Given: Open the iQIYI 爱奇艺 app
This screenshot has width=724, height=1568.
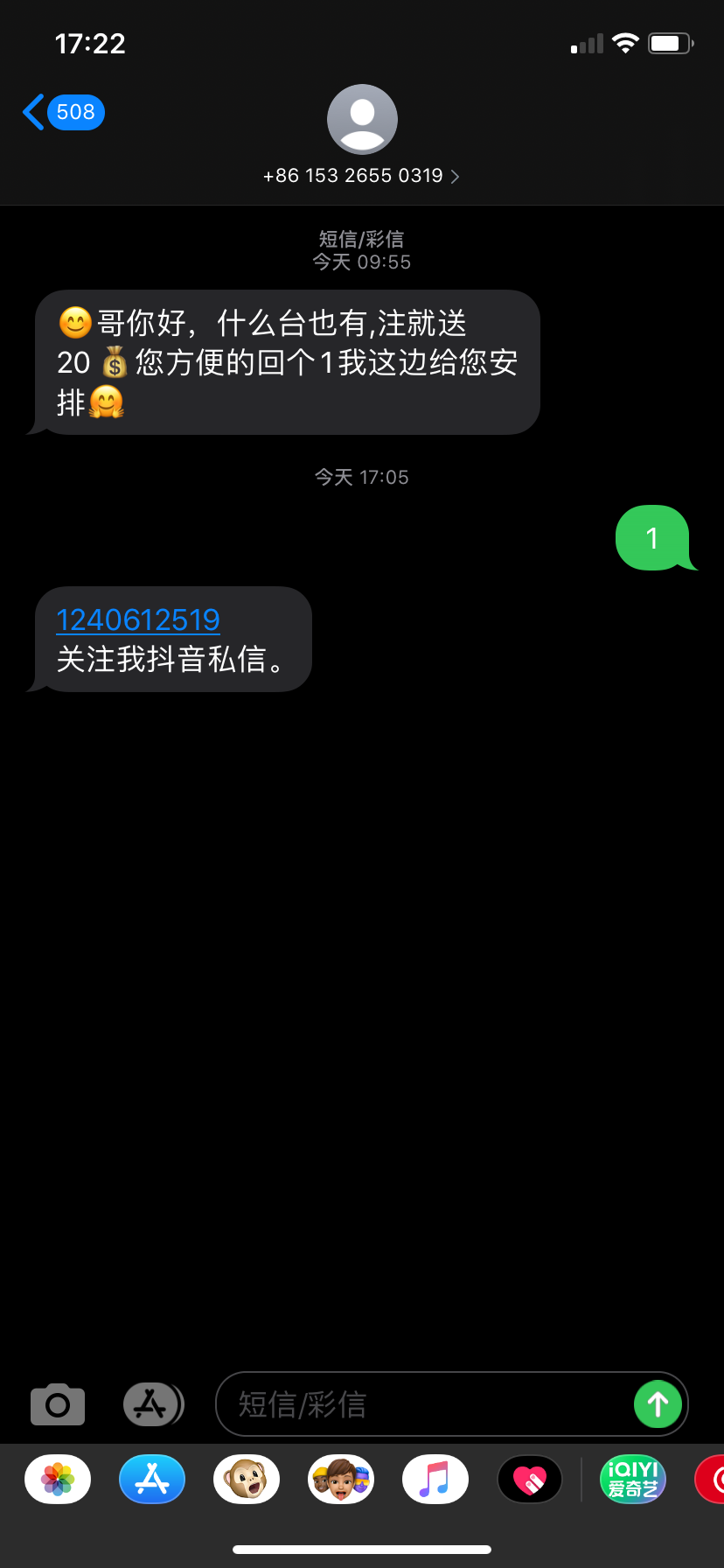Looking at the screenshot, I should 633,1480.
